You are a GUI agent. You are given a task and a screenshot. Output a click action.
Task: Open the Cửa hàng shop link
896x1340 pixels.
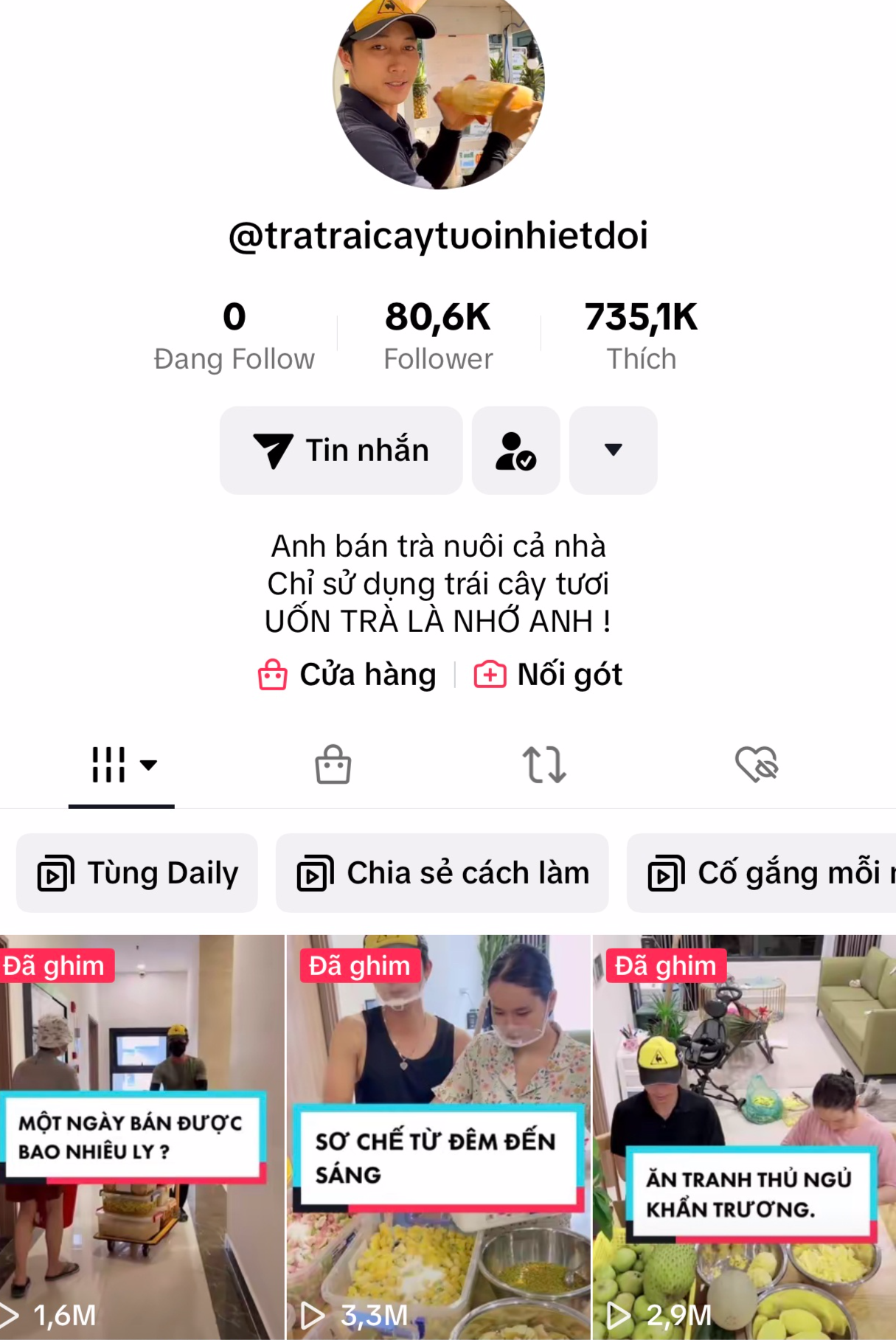pos(347,675)
